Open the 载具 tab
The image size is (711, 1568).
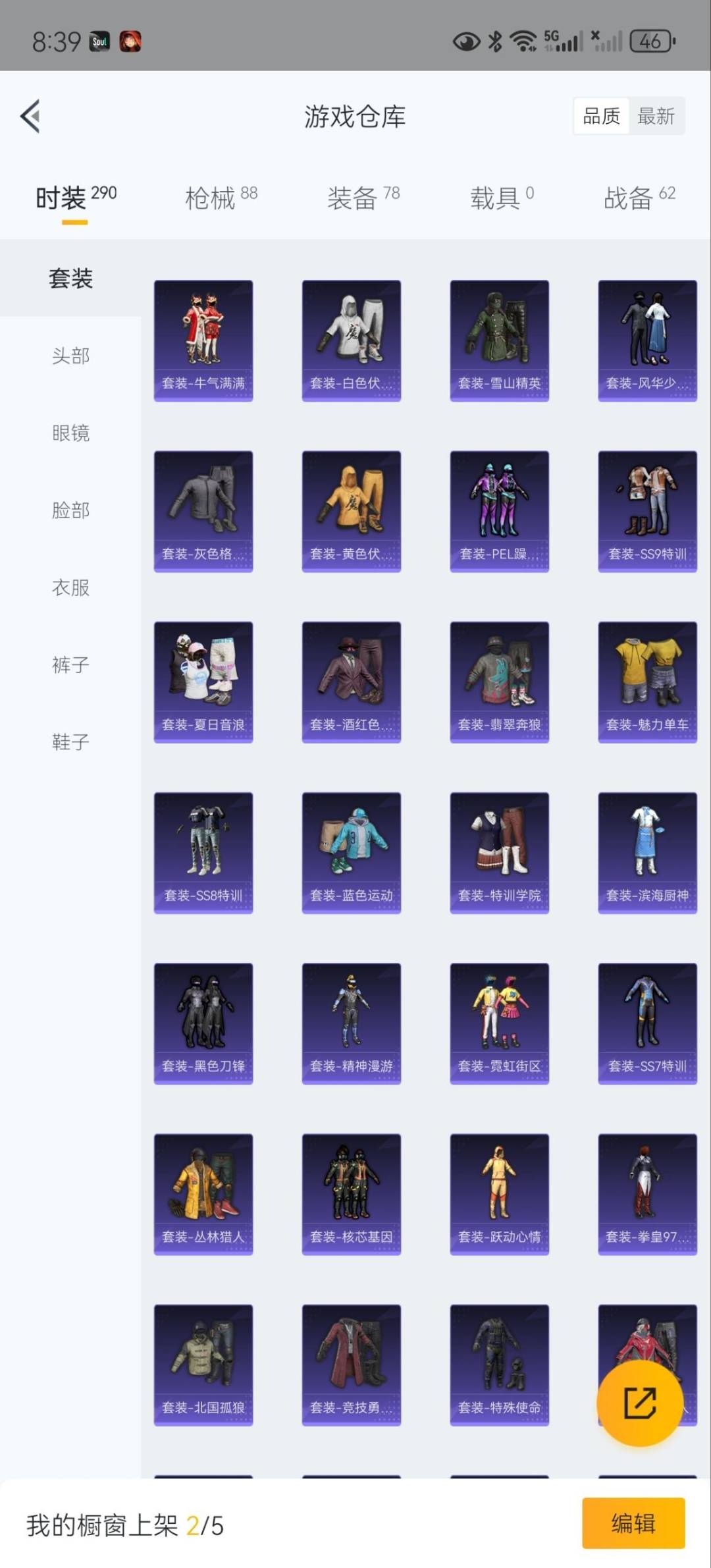[502, 198]
